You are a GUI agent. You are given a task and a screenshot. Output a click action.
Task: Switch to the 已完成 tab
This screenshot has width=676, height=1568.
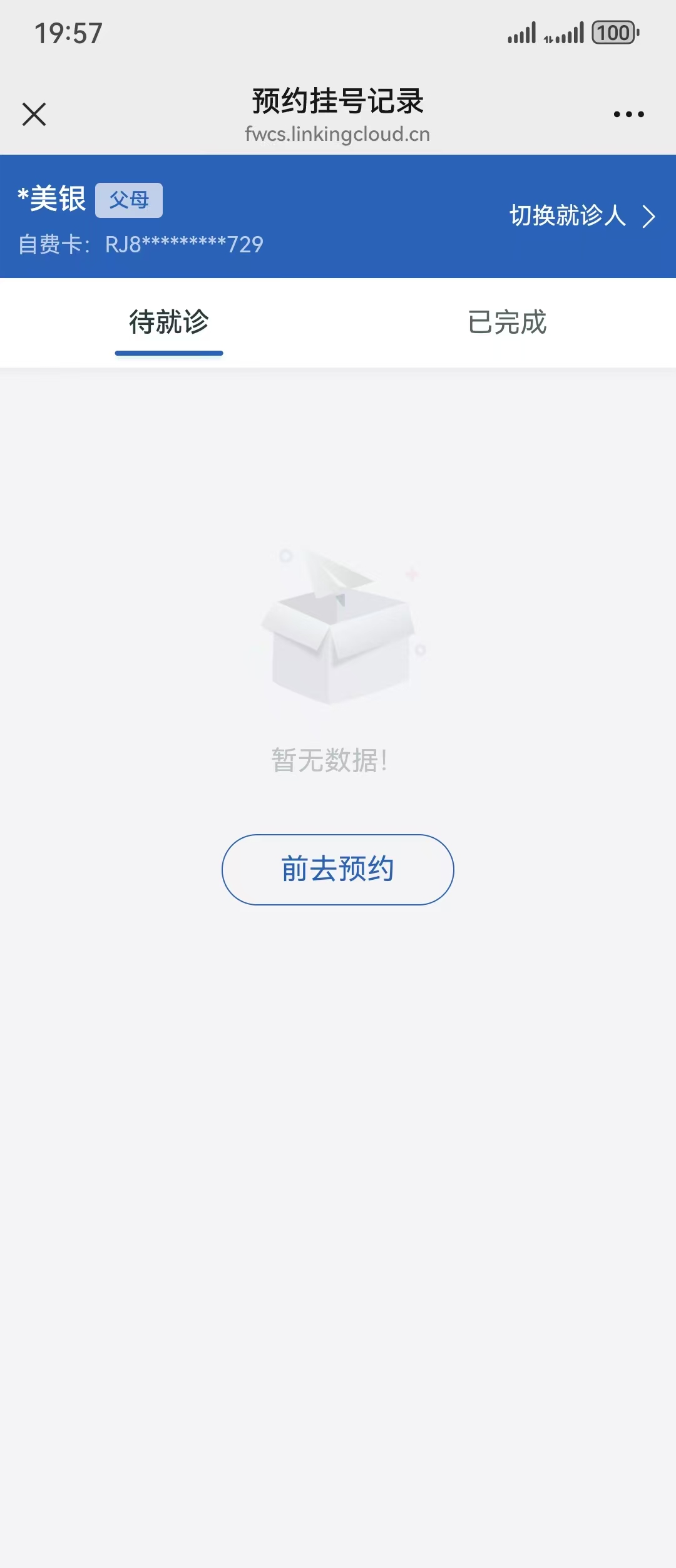click(507, 322)
